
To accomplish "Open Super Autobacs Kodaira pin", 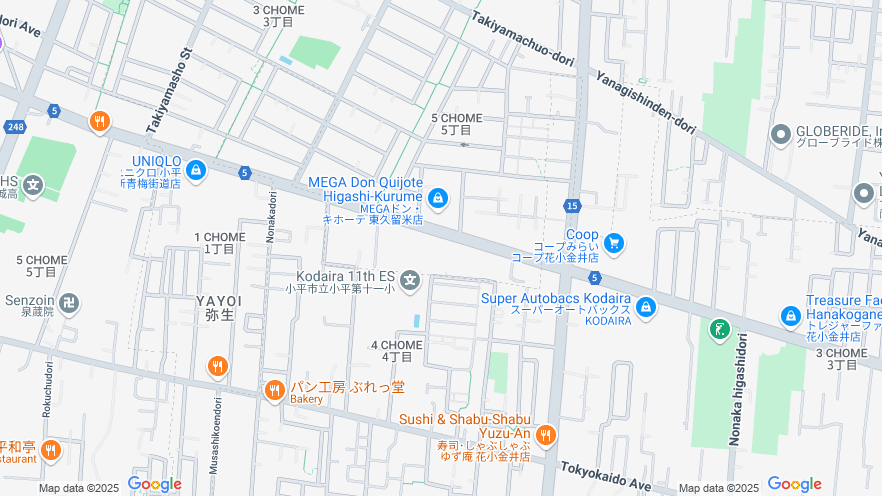I will [x=646, y=306].
